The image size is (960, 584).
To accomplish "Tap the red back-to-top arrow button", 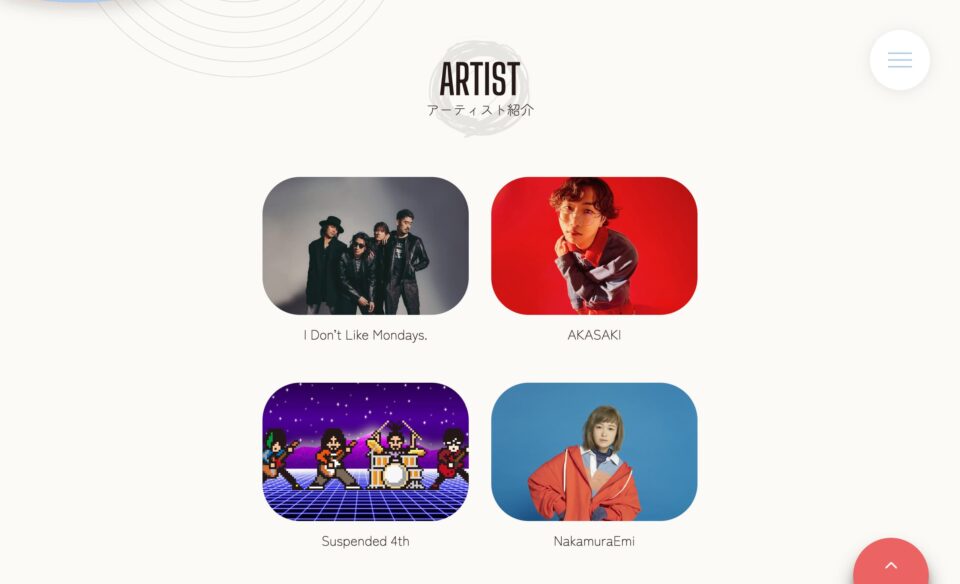I will tap(890, 565).
